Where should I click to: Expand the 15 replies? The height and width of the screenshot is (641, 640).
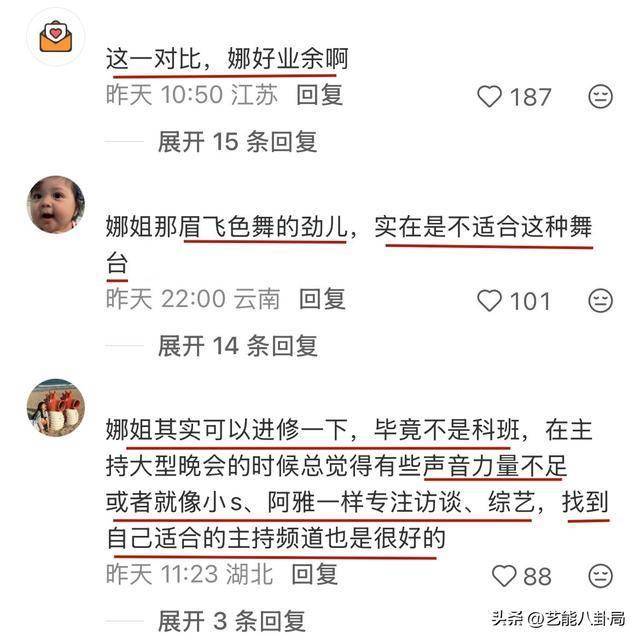coord(237,142)
